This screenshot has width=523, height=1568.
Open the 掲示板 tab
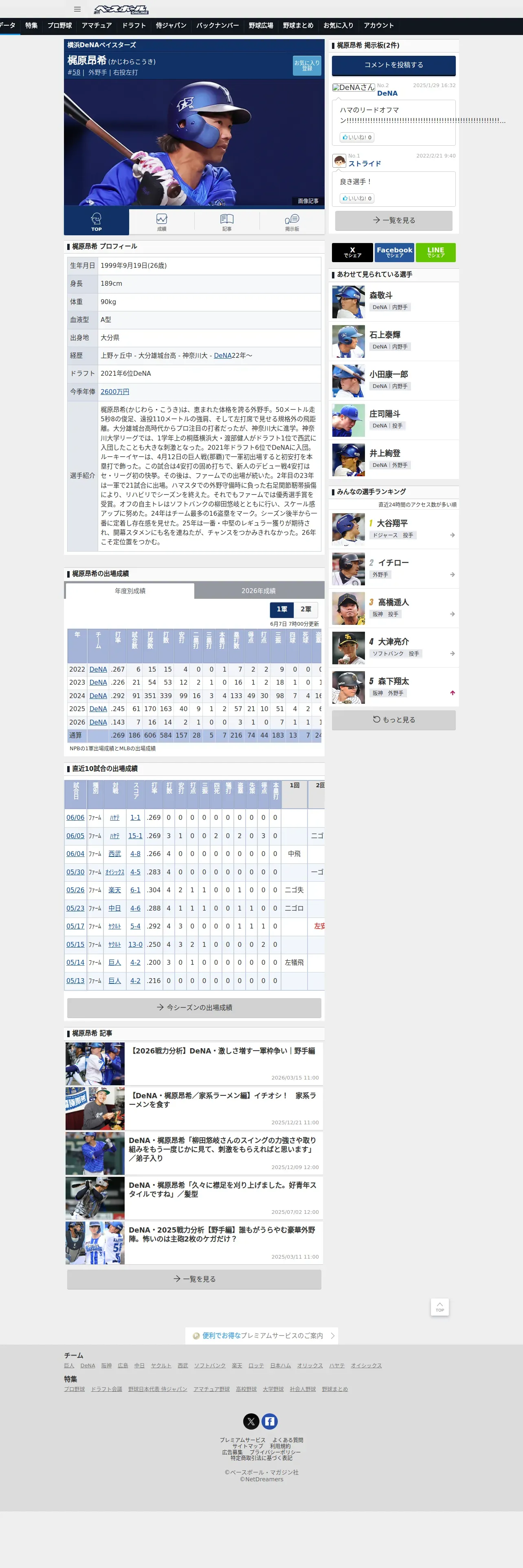292,222
